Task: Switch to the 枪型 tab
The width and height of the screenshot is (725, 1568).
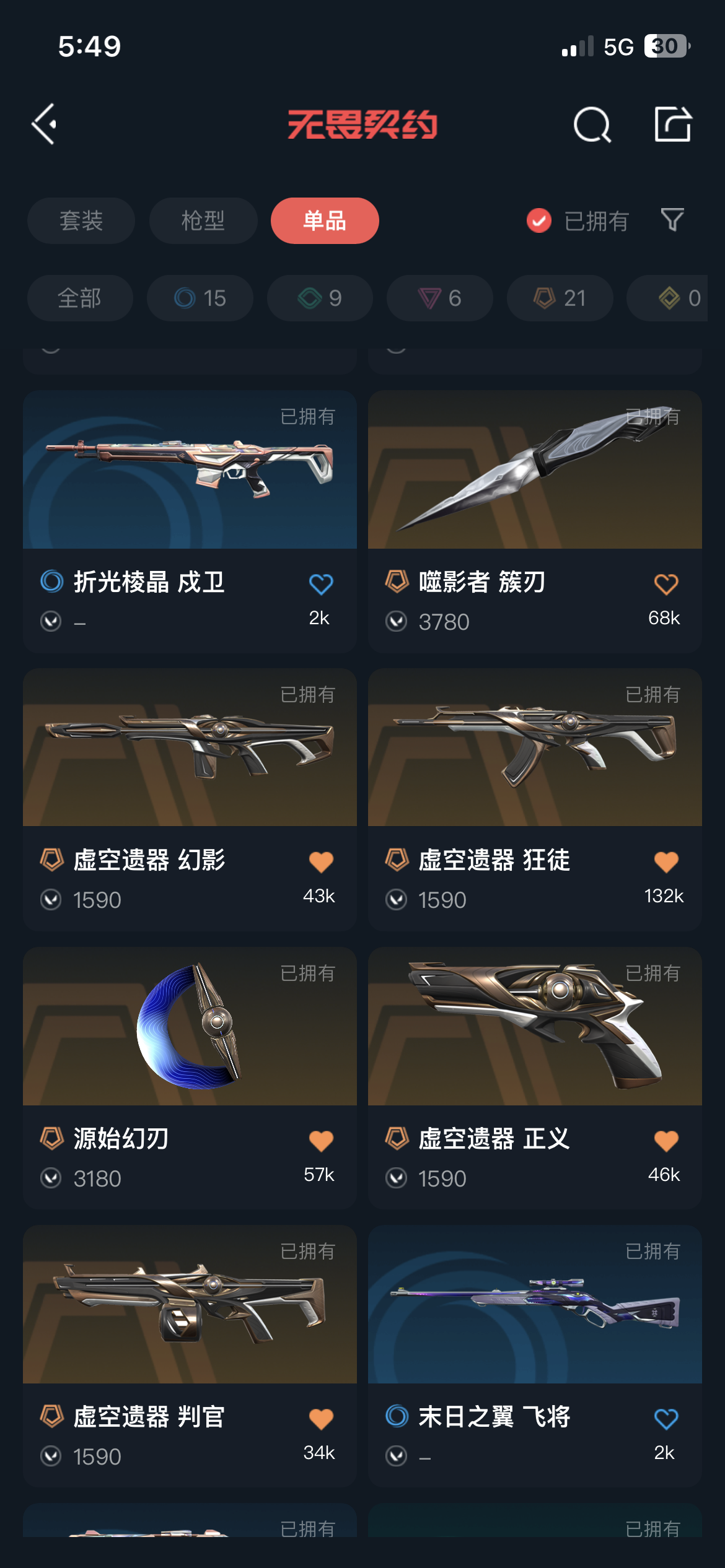Action: [203, 220]
